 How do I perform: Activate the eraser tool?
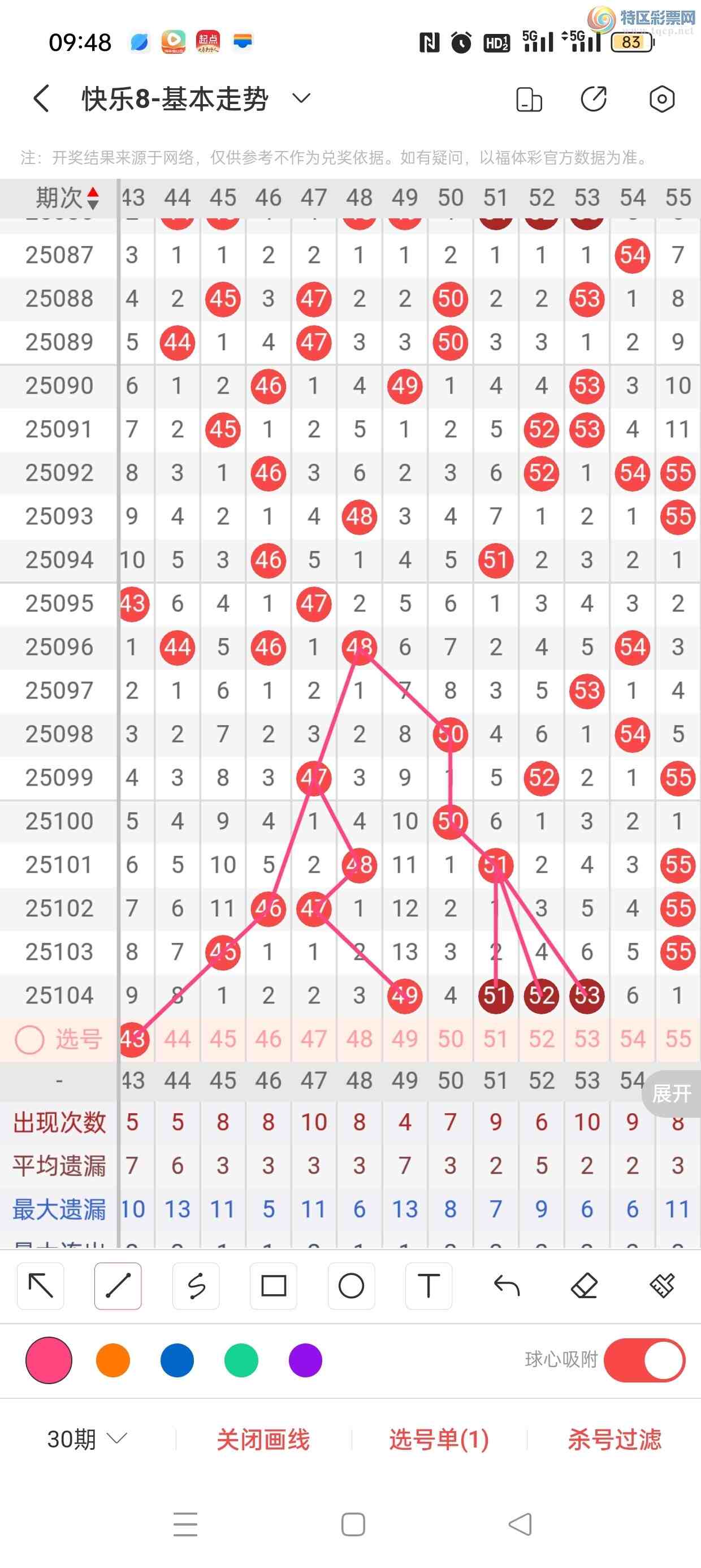point(584,1286)
